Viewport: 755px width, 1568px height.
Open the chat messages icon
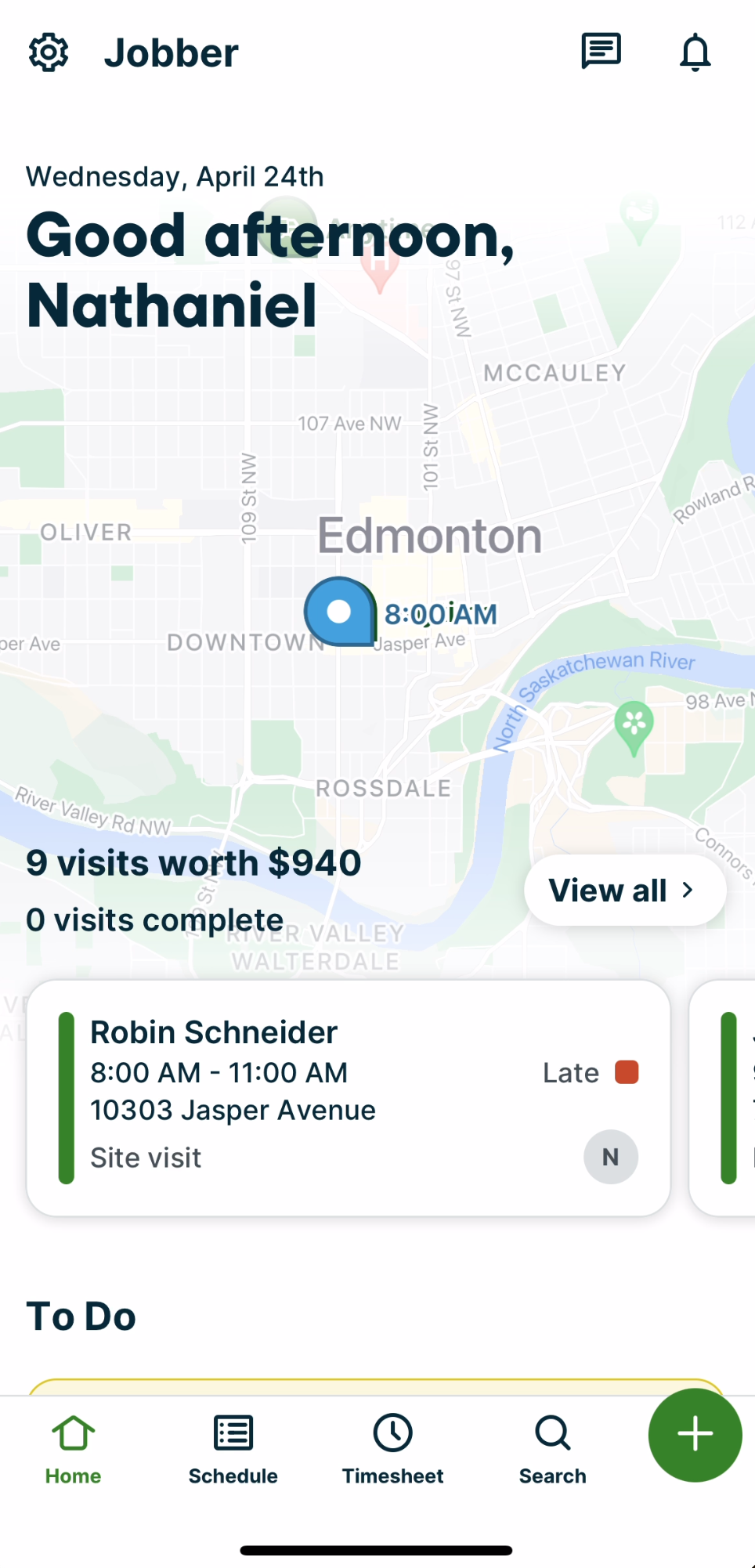click(601, 51)
